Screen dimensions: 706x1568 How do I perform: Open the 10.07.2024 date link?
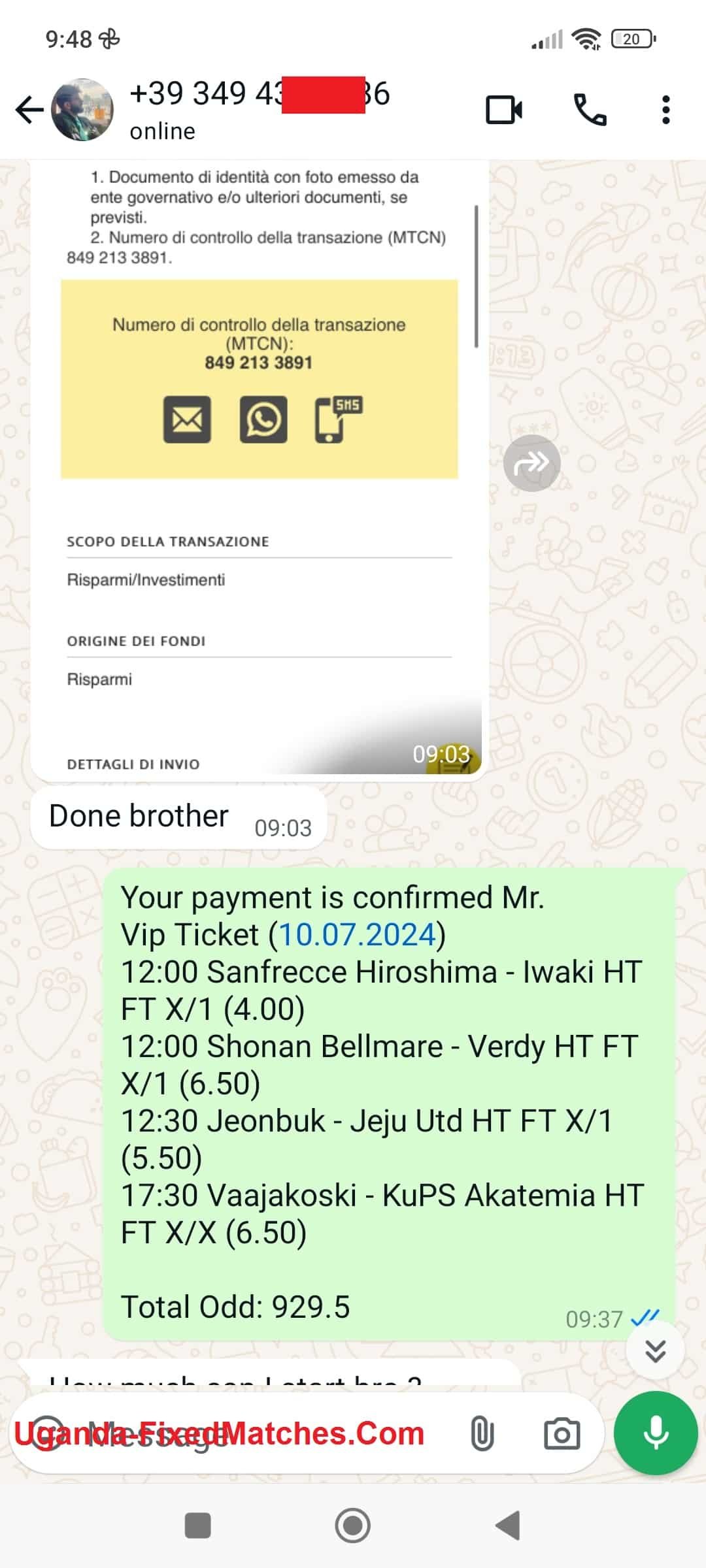357,935
